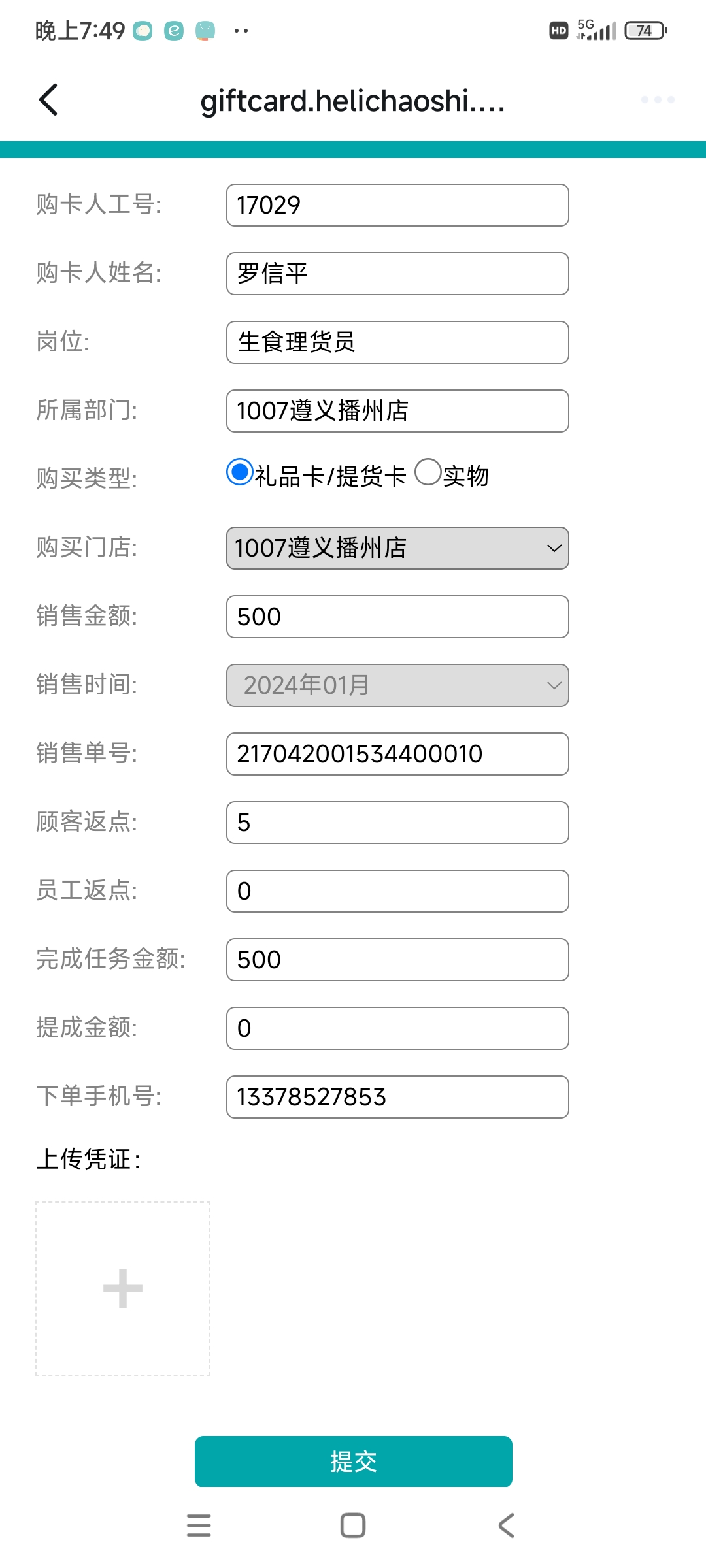This screenshot has width=706, height=1568.
Task: Open the 销售时间 date picker
Action: (397, 685)
